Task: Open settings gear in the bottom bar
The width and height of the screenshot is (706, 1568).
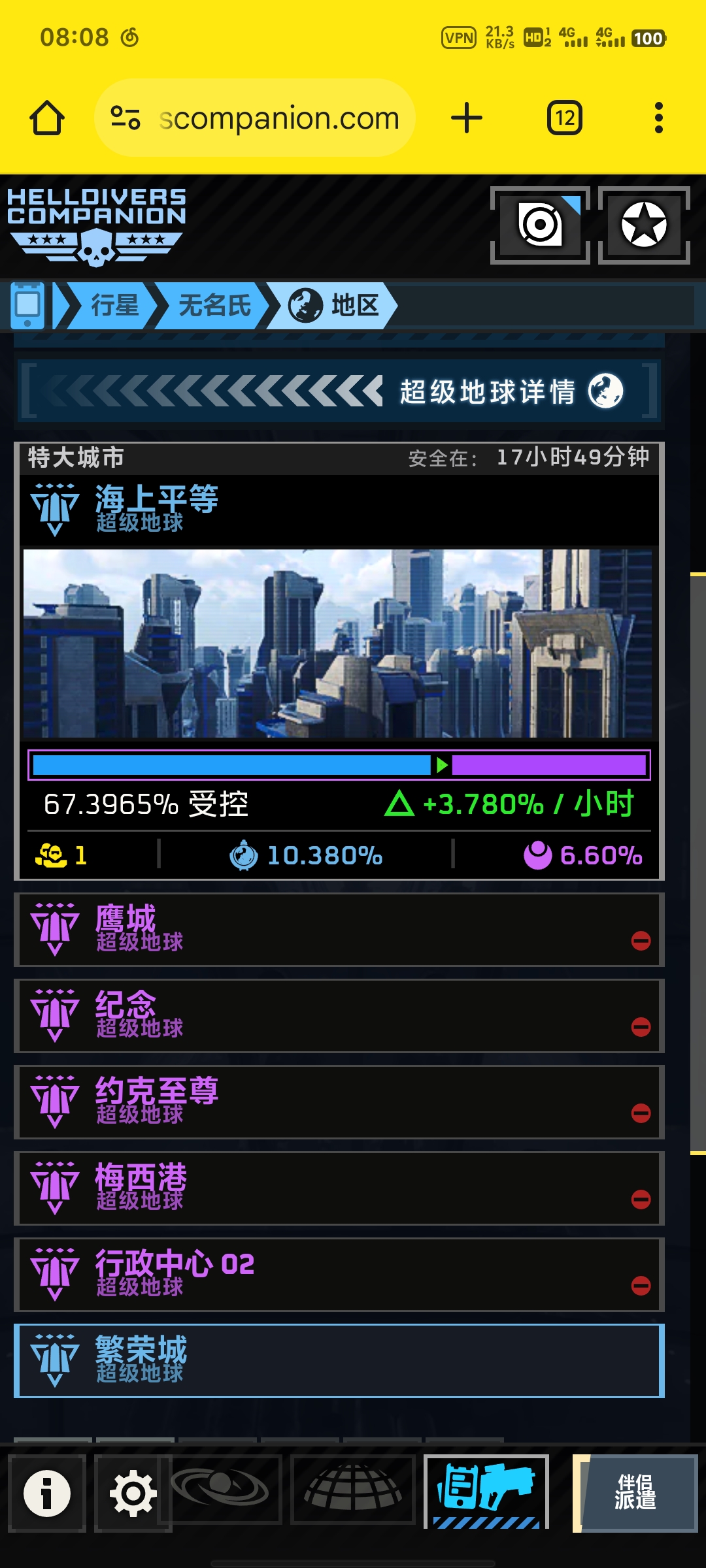Action: (x=133, y=1493)
